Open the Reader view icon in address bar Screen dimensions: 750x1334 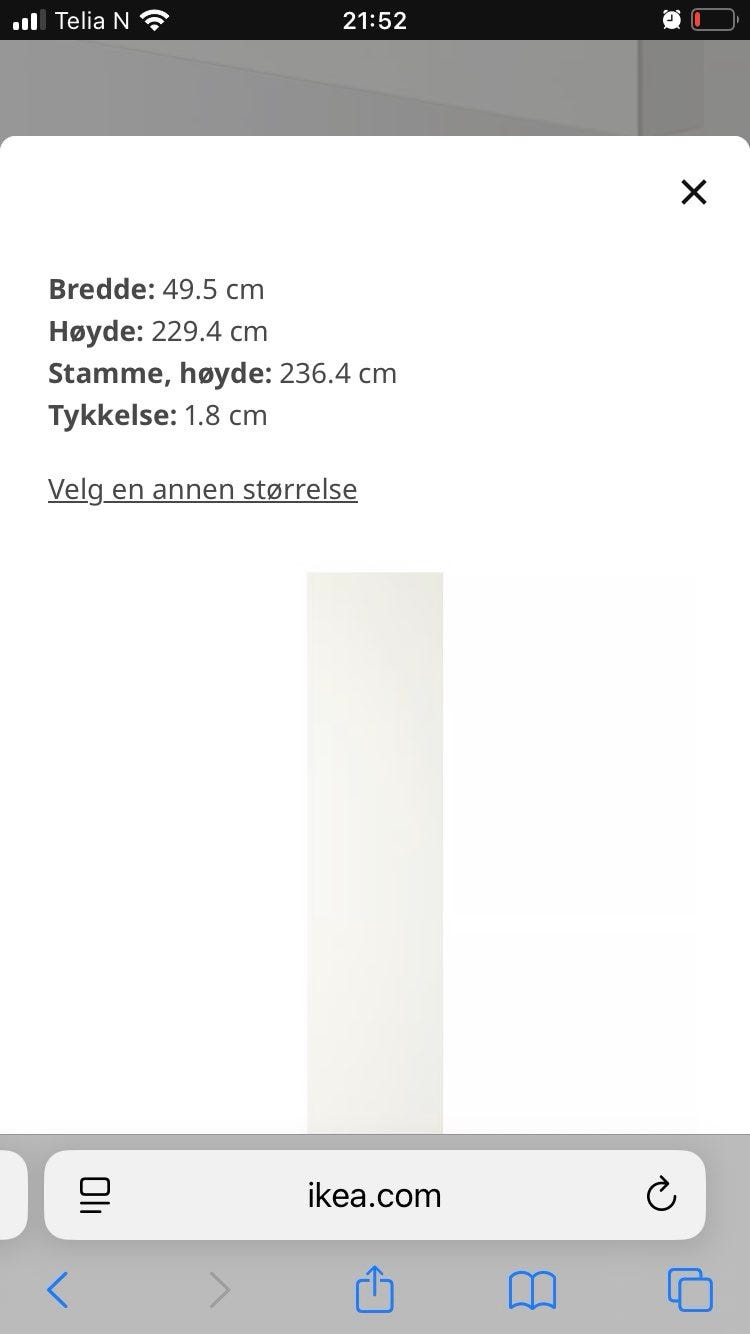point(95,1195)
